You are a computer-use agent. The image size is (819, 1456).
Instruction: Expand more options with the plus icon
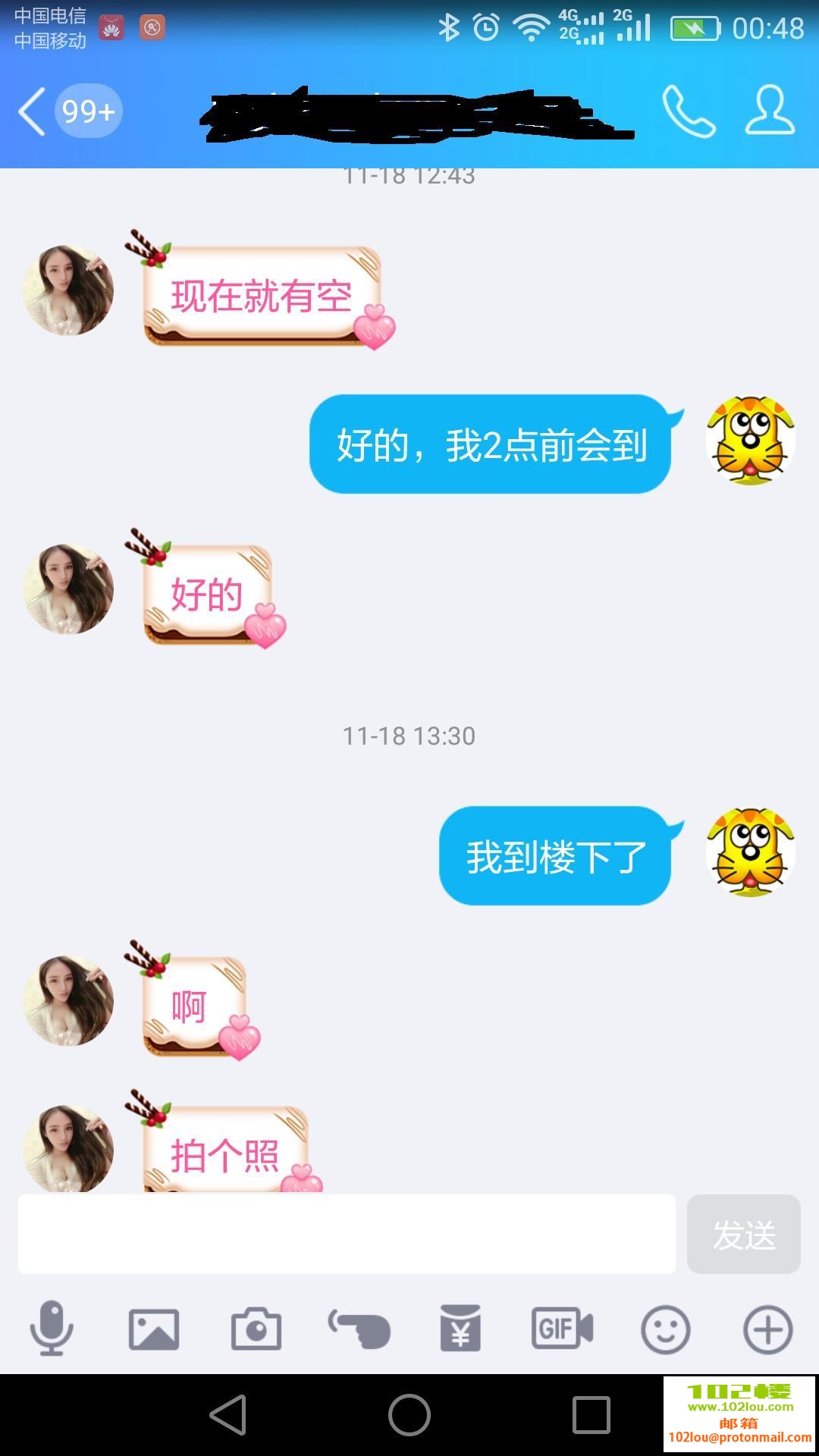[767, 1329]
